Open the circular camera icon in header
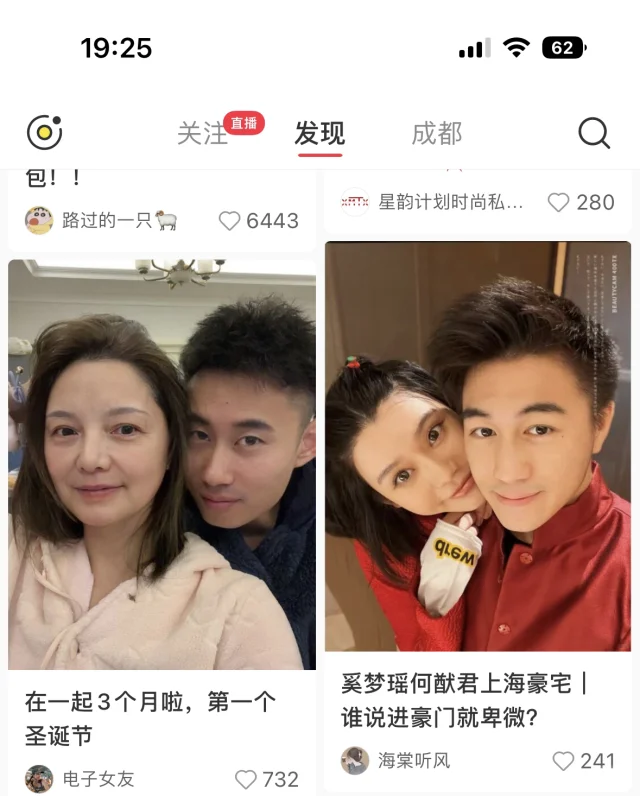640x796 pixels. click(44, 133)
